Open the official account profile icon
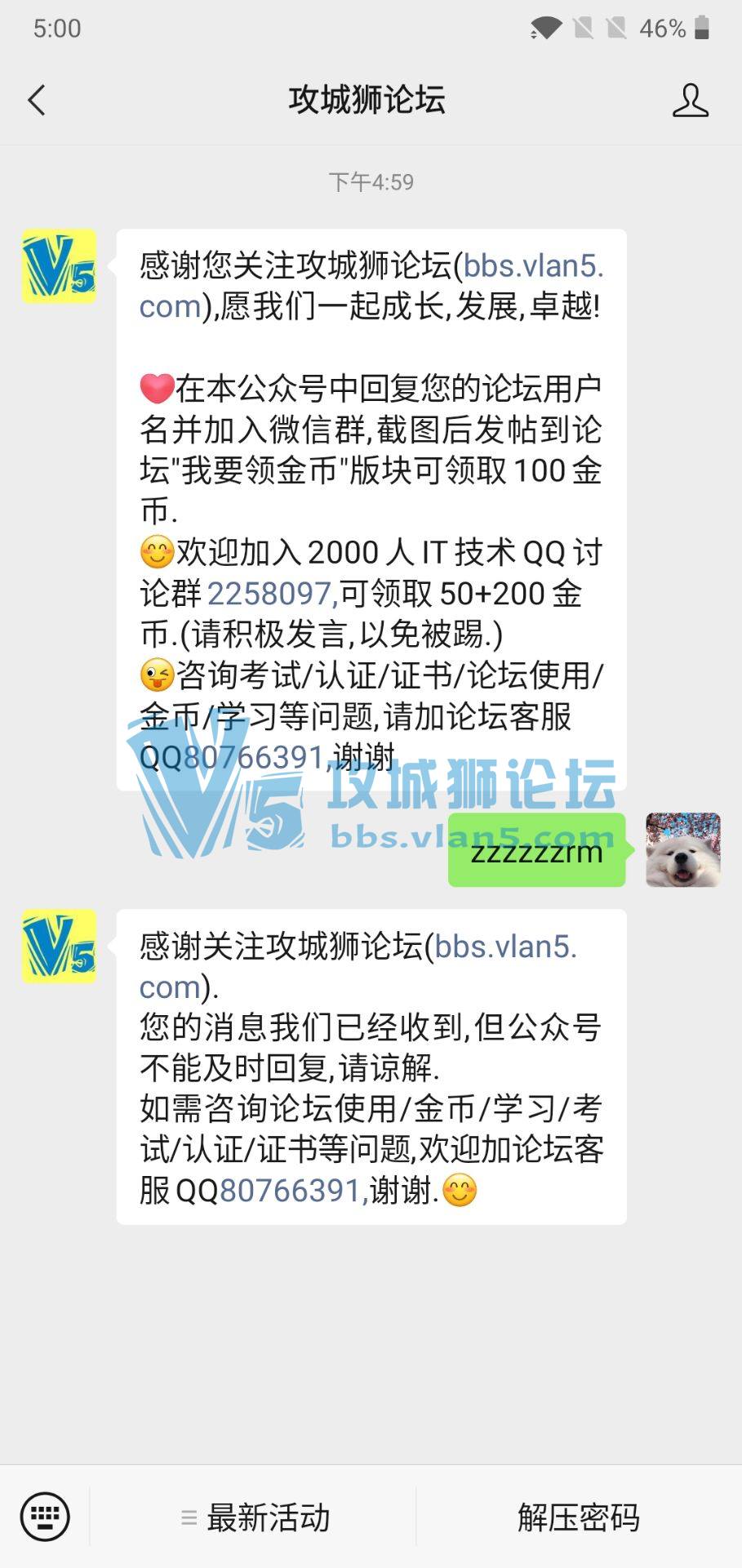Screen dimensions: 742x1568 point(690,100)
